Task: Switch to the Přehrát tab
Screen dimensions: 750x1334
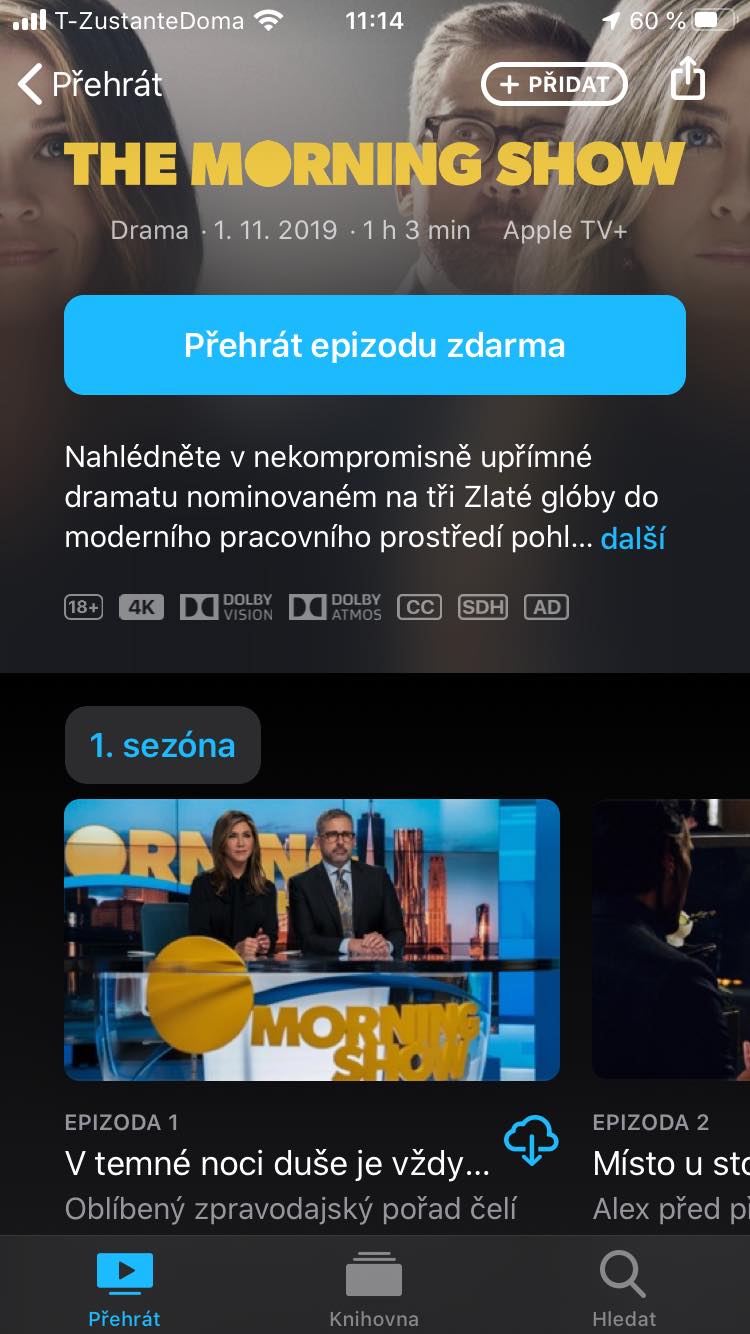Action: pyautogui.click(x=124, y=1288)
